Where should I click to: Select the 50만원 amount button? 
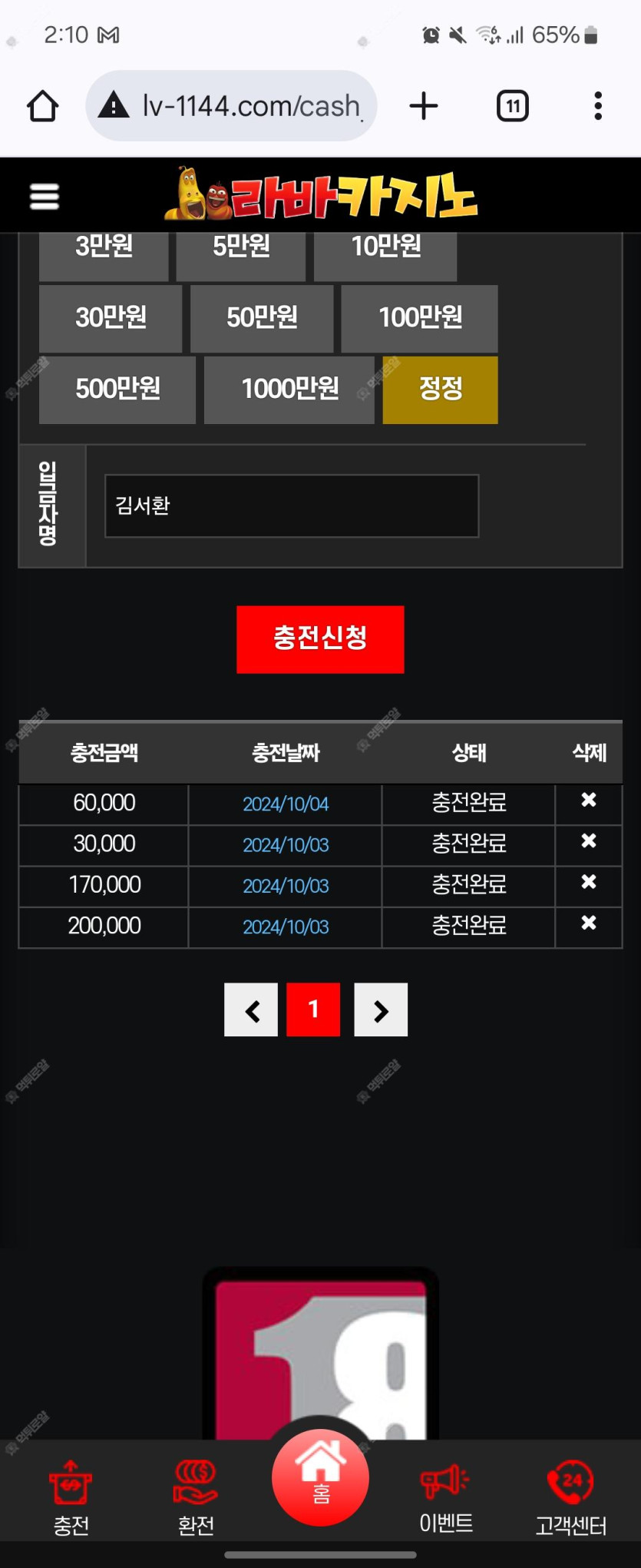262,317
